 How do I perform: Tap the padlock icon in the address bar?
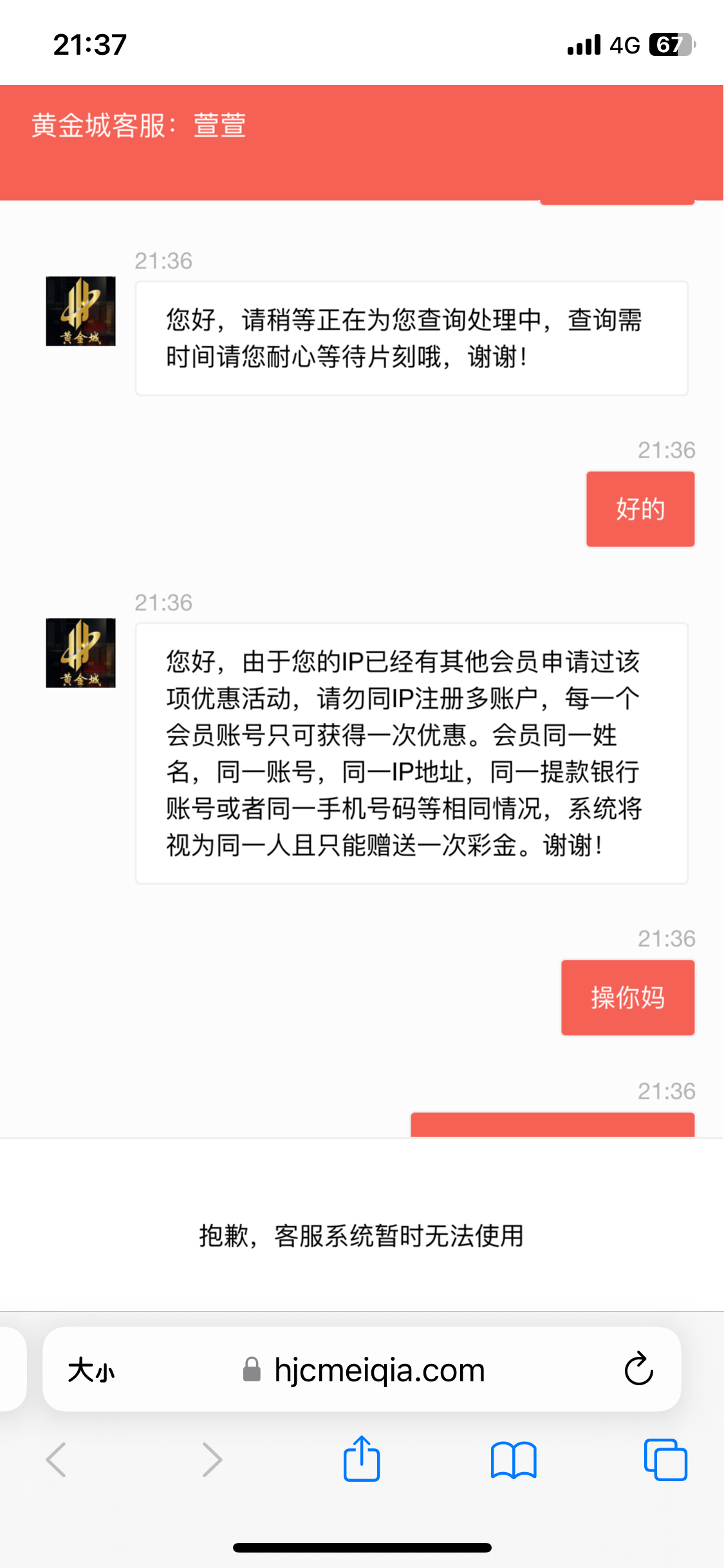[252, 1370]
